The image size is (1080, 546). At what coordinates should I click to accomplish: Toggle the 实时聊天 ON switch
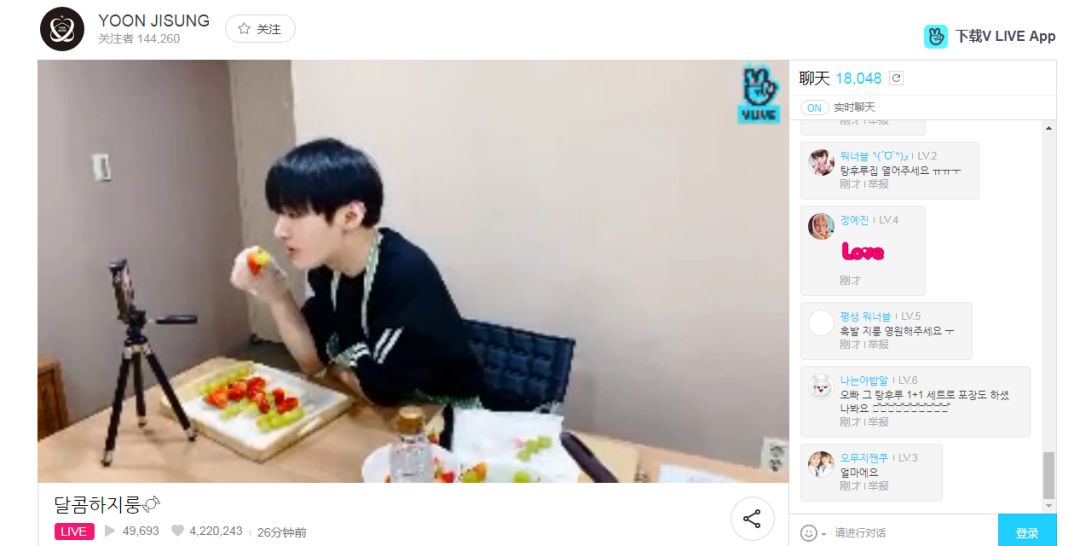[815, 107]
